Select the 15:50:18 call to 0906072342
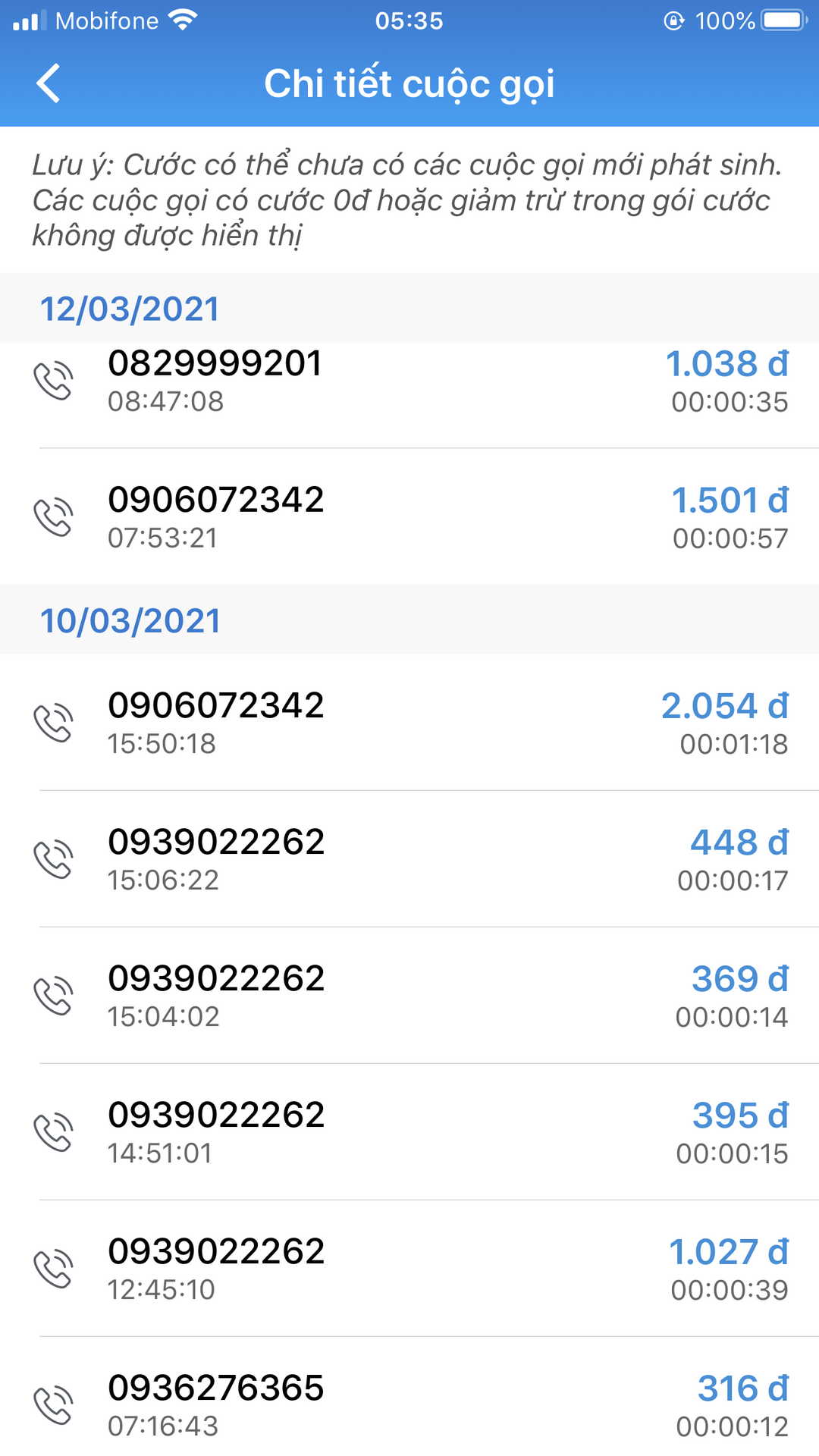The image size is (819, 1456). [409, 723]
